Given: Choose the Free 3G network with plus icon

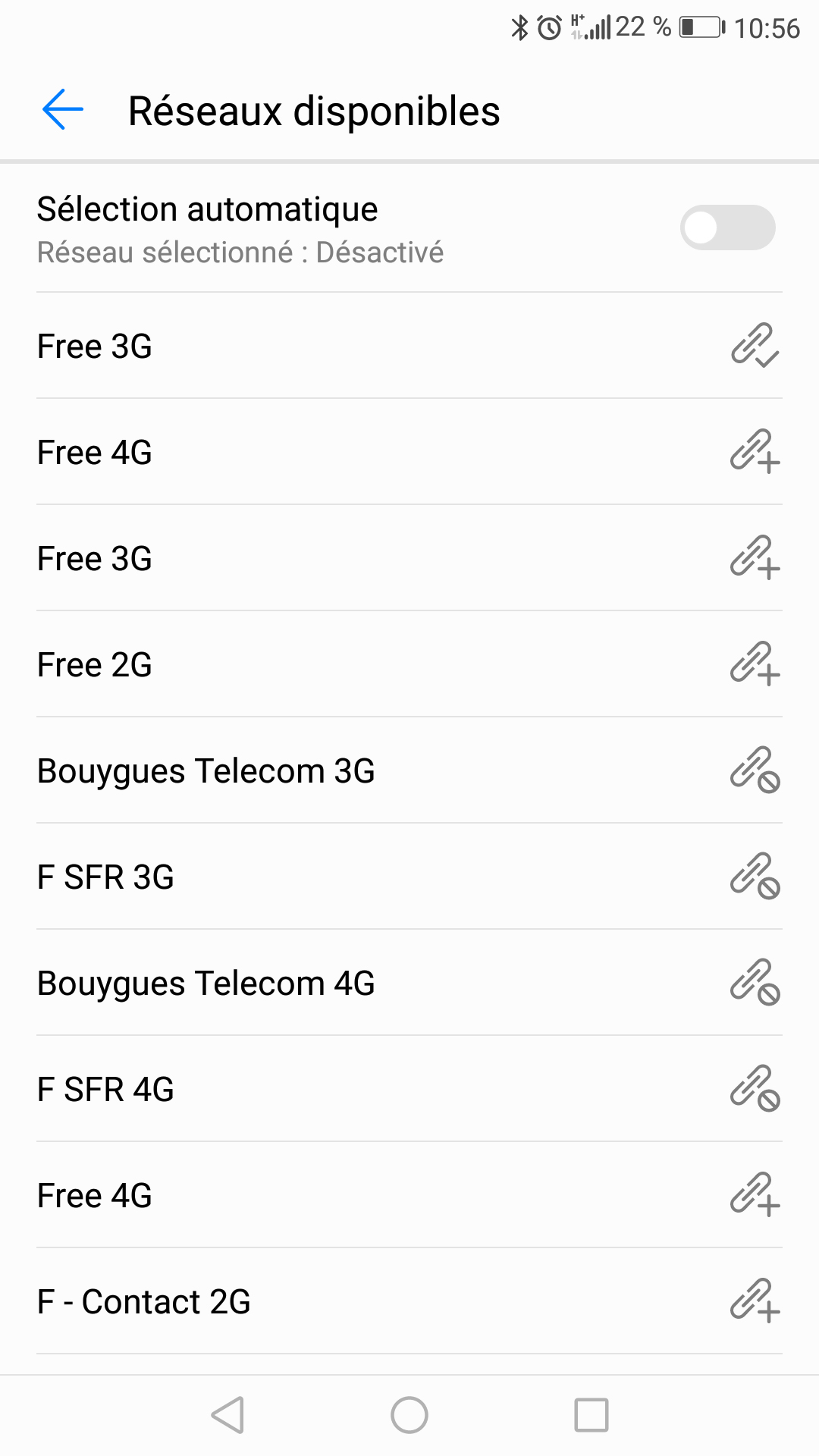Looking at the screenshot, I should 409,558.
